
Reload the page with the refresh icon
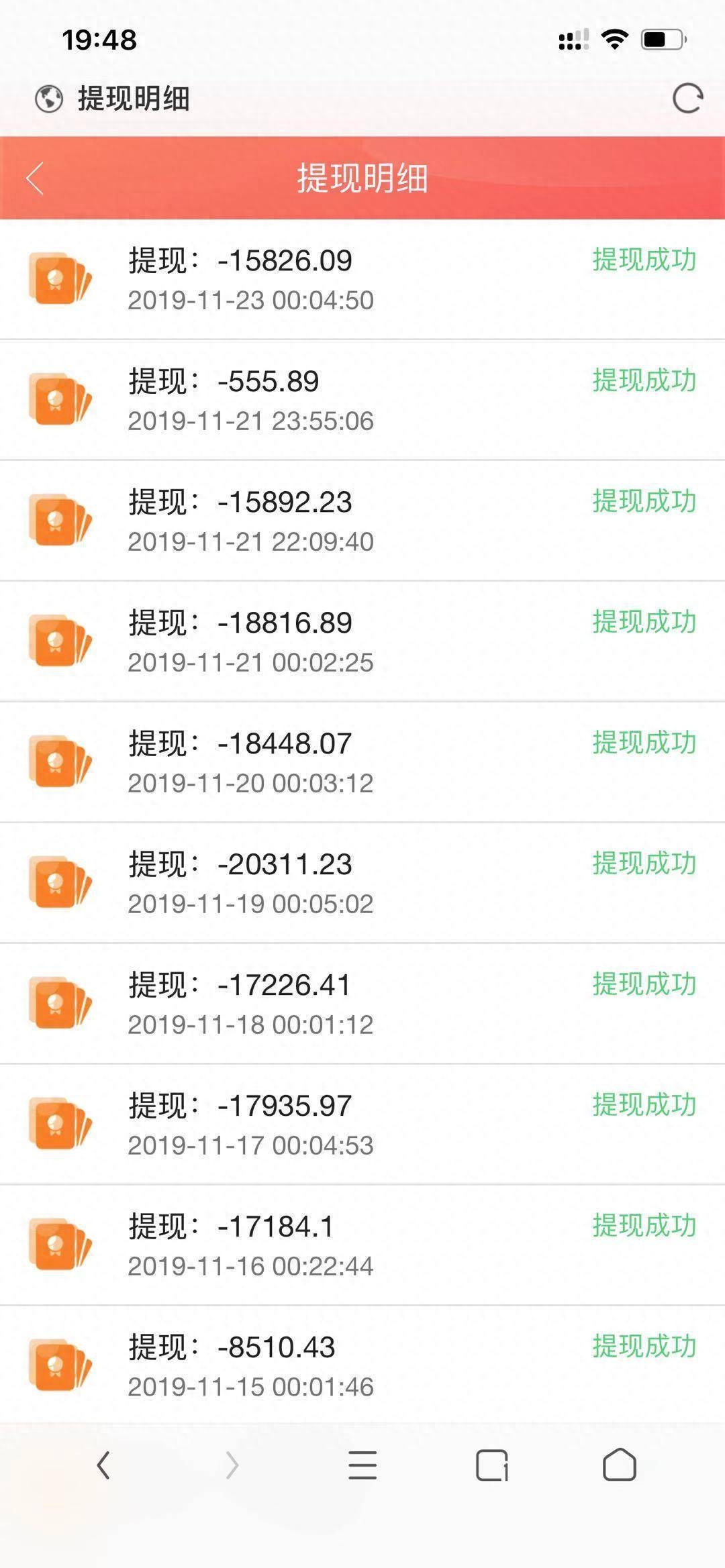point(687,99)
